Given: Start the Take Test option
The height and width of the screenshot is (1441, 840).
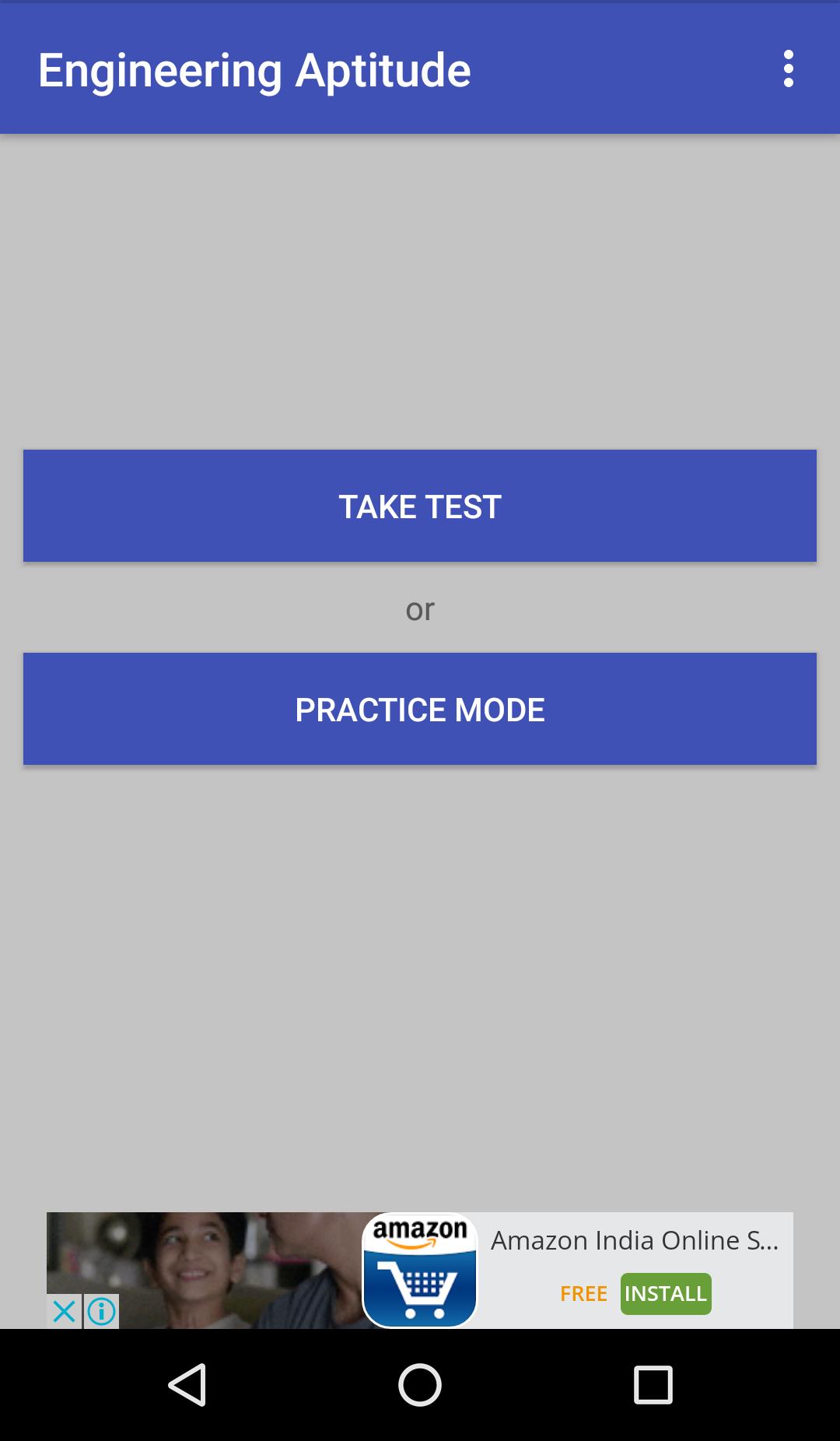Looking at the screenshot, I should click(x=420, y=506).
